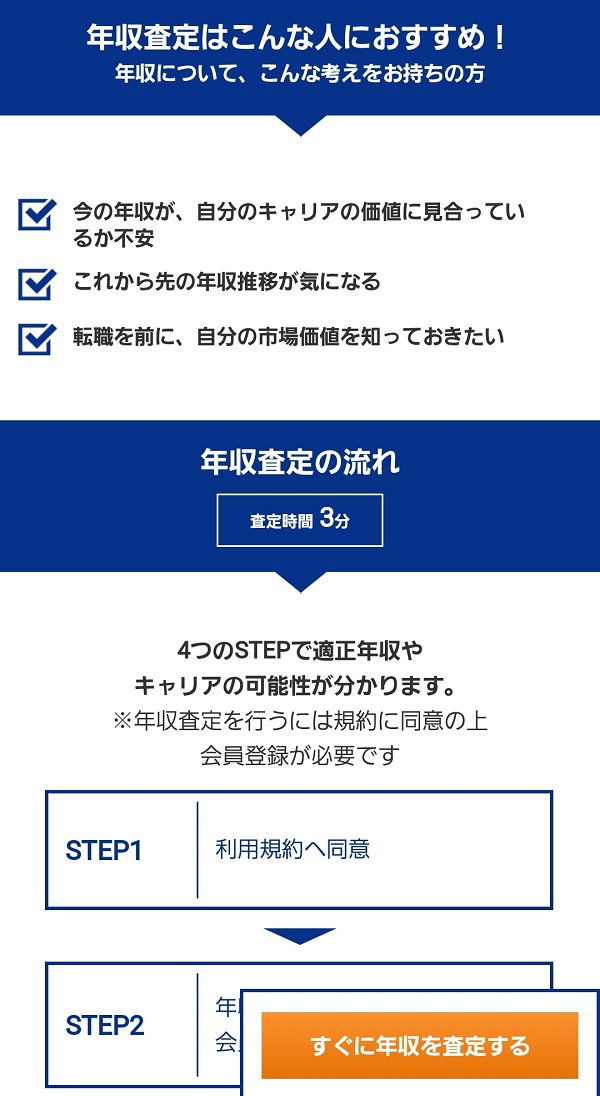Viewport: 600px width, 1096px height.
Task: Tap the orange すぐに年収を査定する button
Action: pos(420,1046)
